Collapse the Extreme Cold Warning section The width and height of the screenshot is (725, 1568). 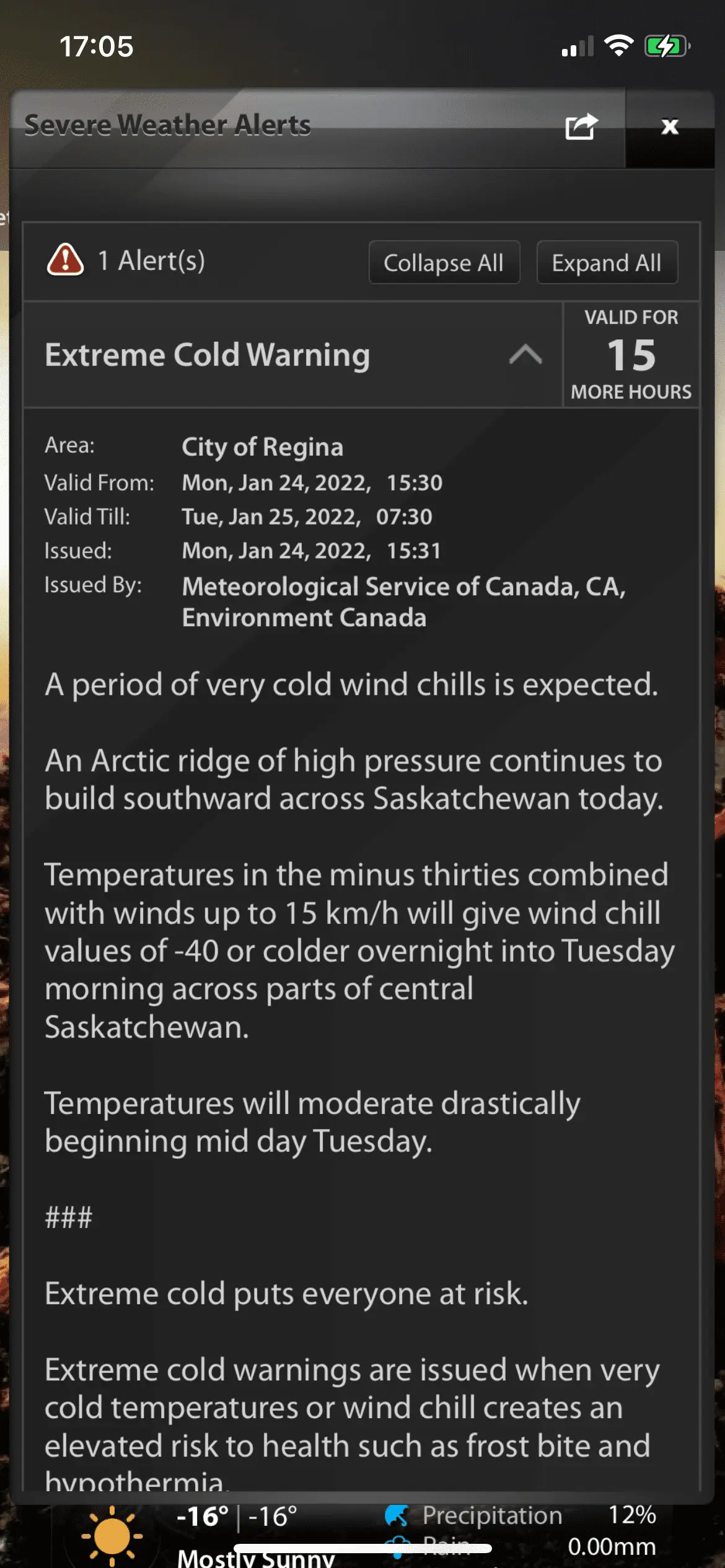click(x=525, y=355)
